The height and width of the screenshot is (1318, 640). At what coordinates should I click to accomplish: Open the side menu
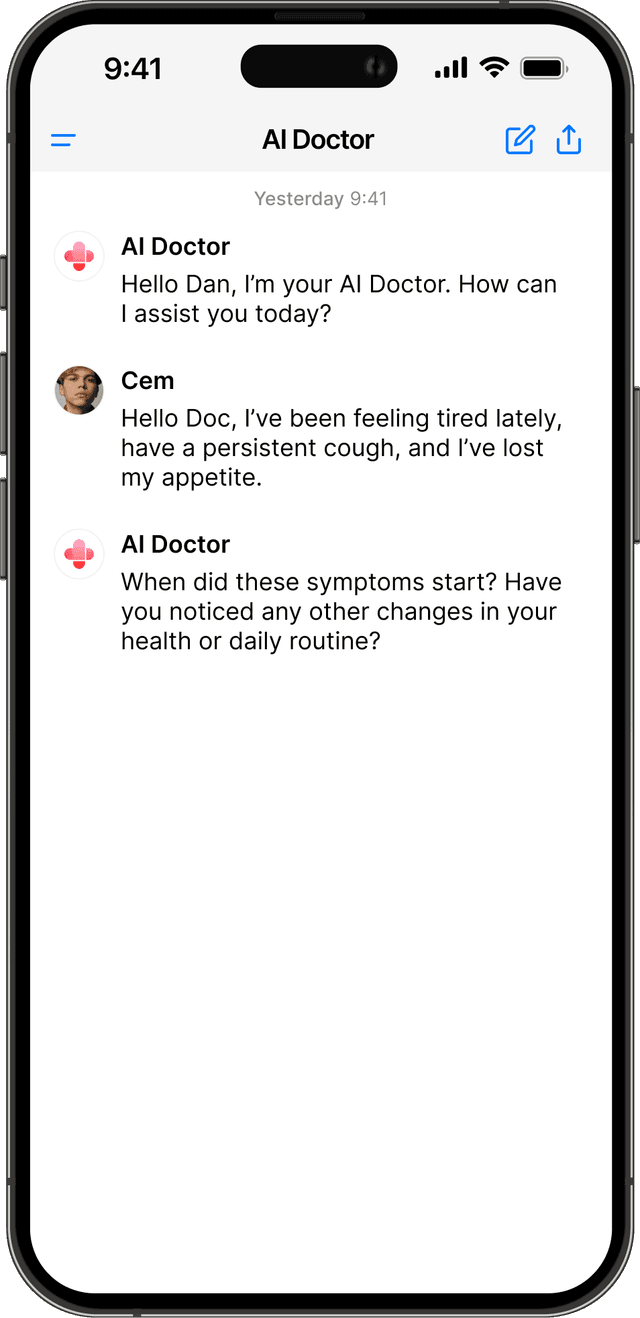click(64, 140)
